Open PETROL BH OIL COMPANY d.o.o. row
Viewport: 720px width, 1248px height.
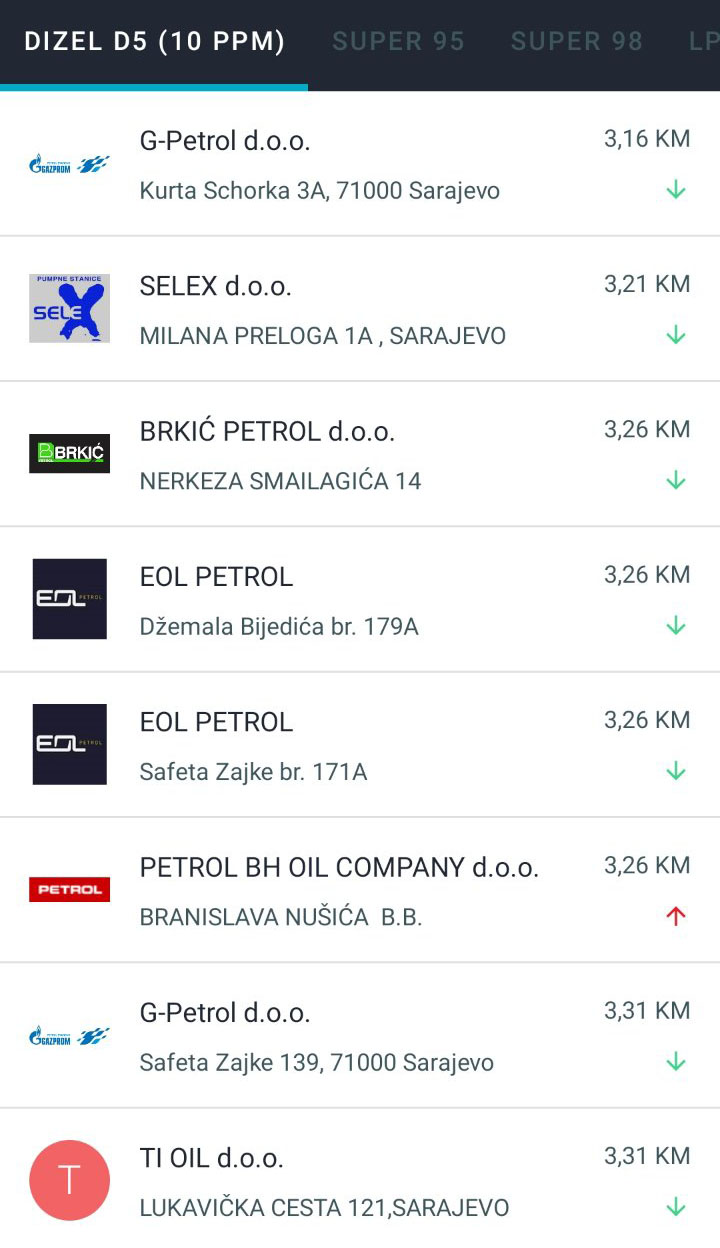tap(360, 890)
